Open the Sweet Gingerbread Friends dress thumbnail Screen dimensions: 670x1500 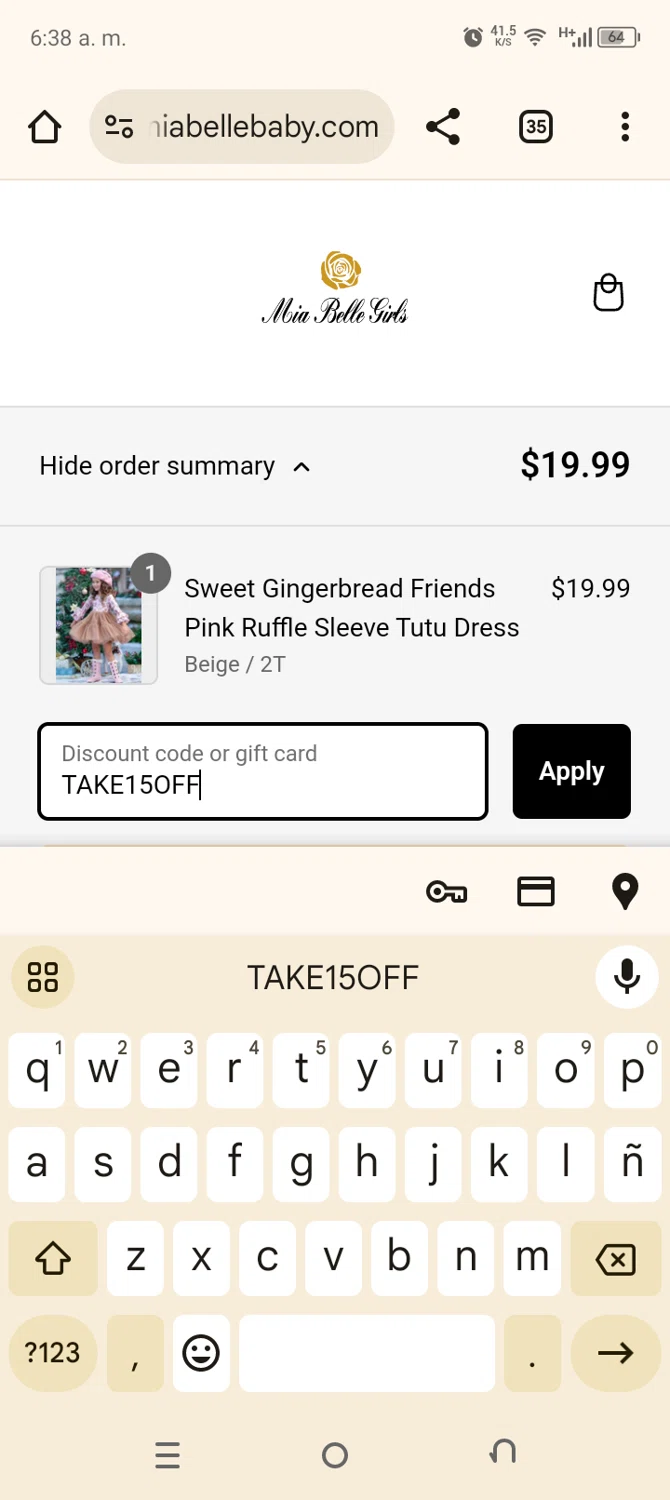pos(98,625)
